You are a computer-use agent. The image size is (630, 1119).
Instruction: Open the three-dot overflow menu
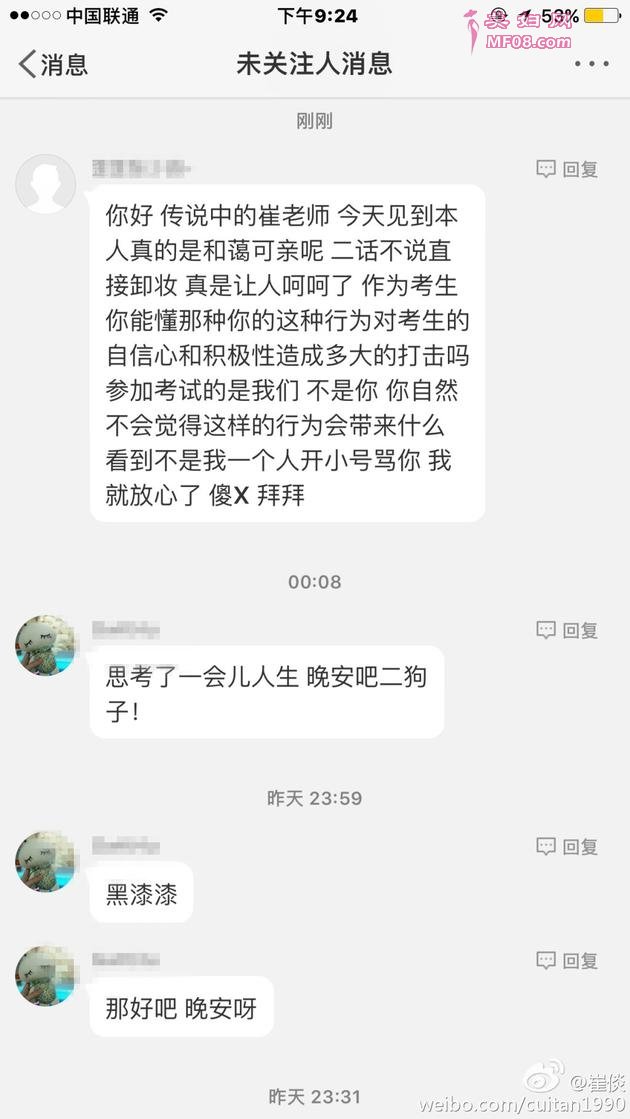click(x=591, y=65)
